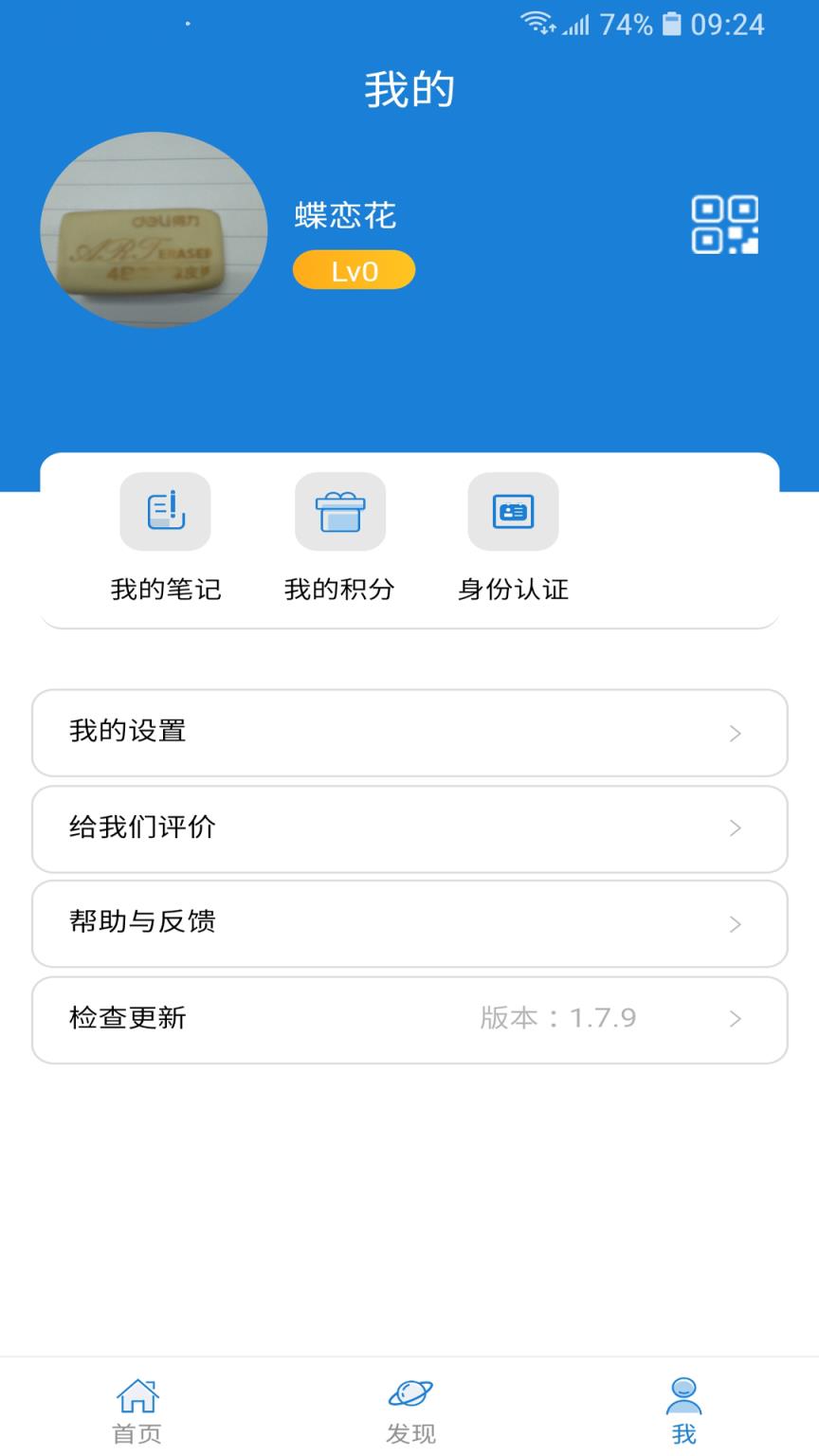Select the 我的积分 gift box icon
The height and width of the screenshot is (1456, 819).
click(339, 512)
